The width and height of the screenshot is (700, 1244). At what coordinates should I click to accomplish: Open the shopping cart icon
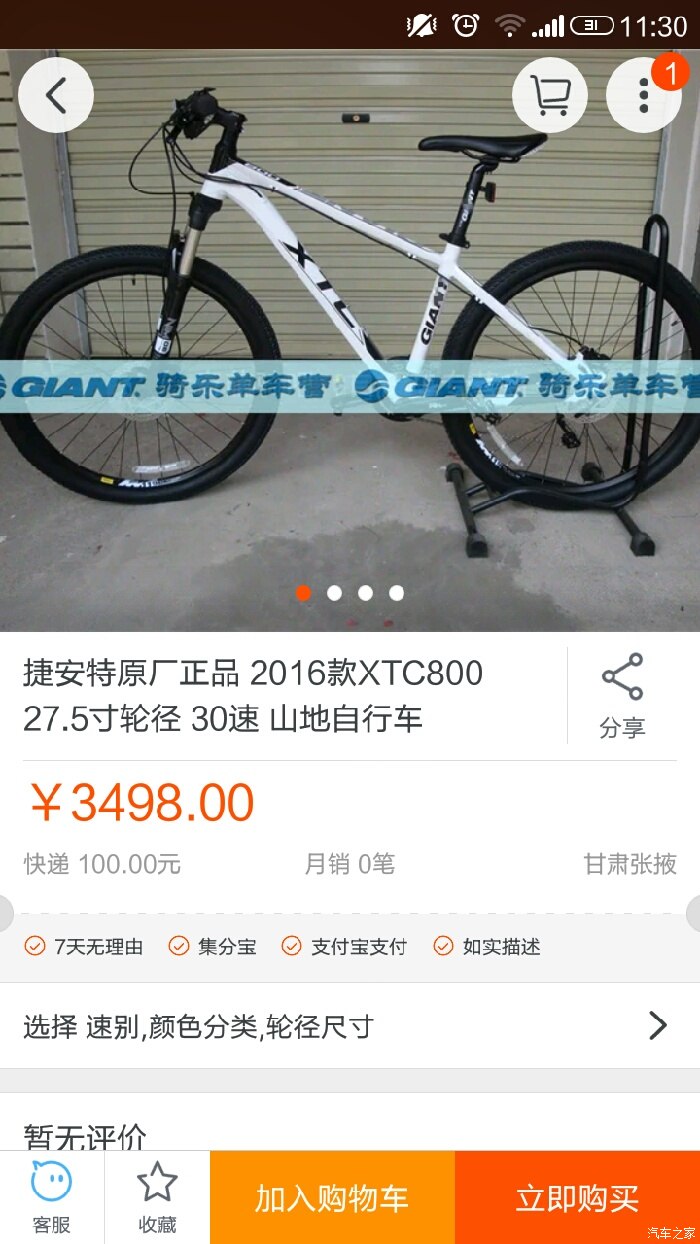click(x=549, y=96)
